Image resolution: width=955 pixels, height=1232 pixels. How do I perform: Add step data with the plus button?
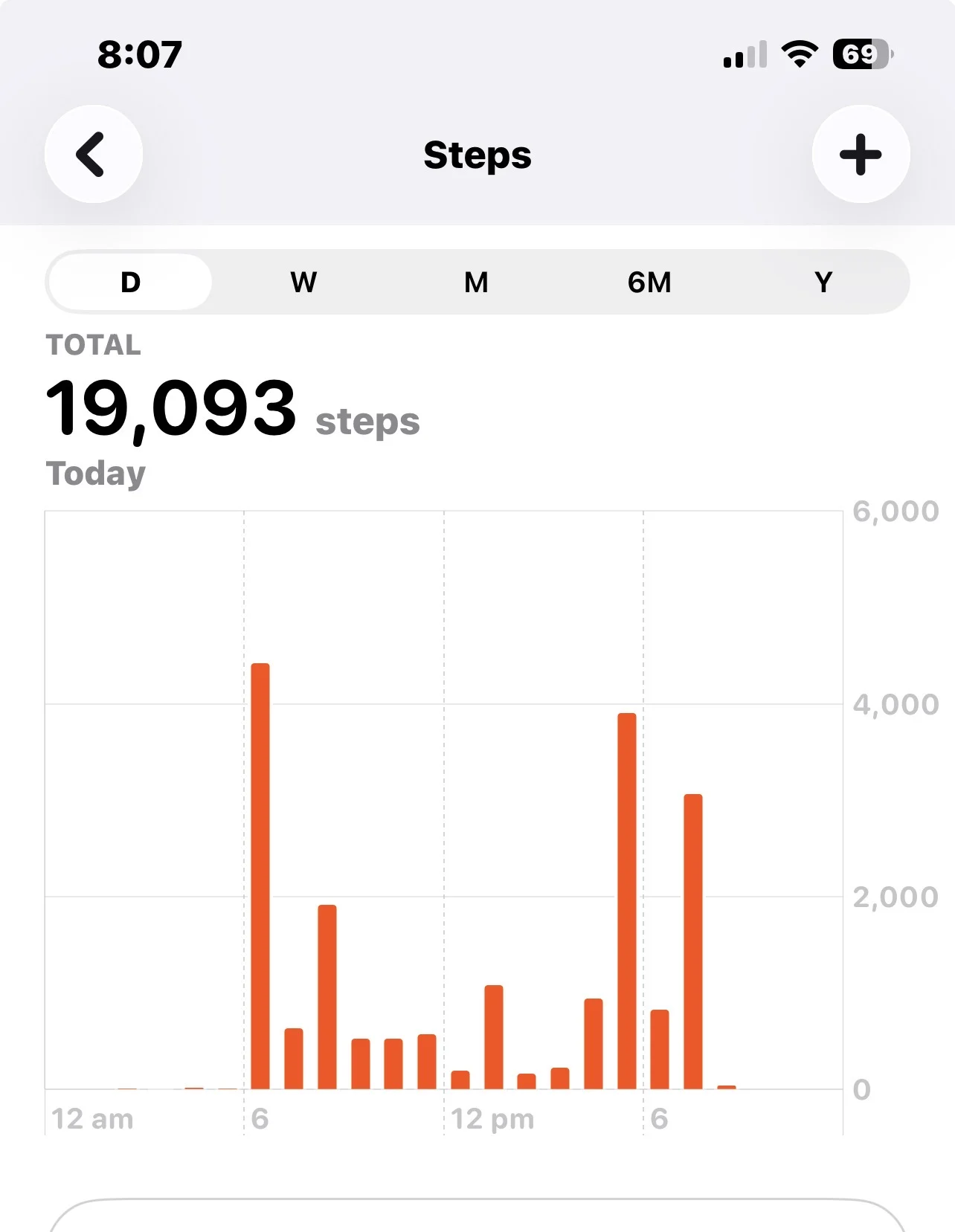(x=861, y=154)
